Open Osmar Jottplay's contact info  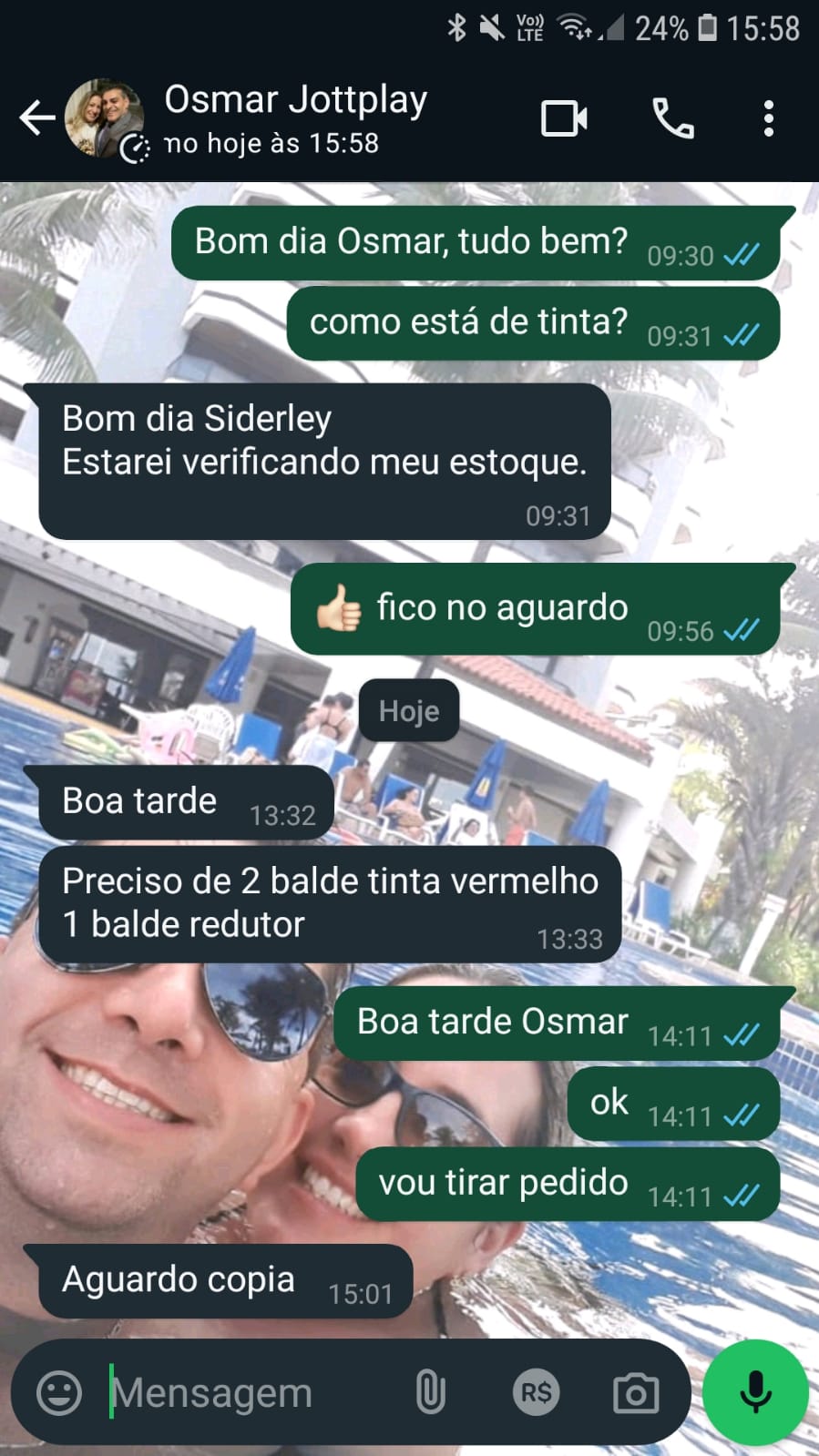(x=295, y=118)
